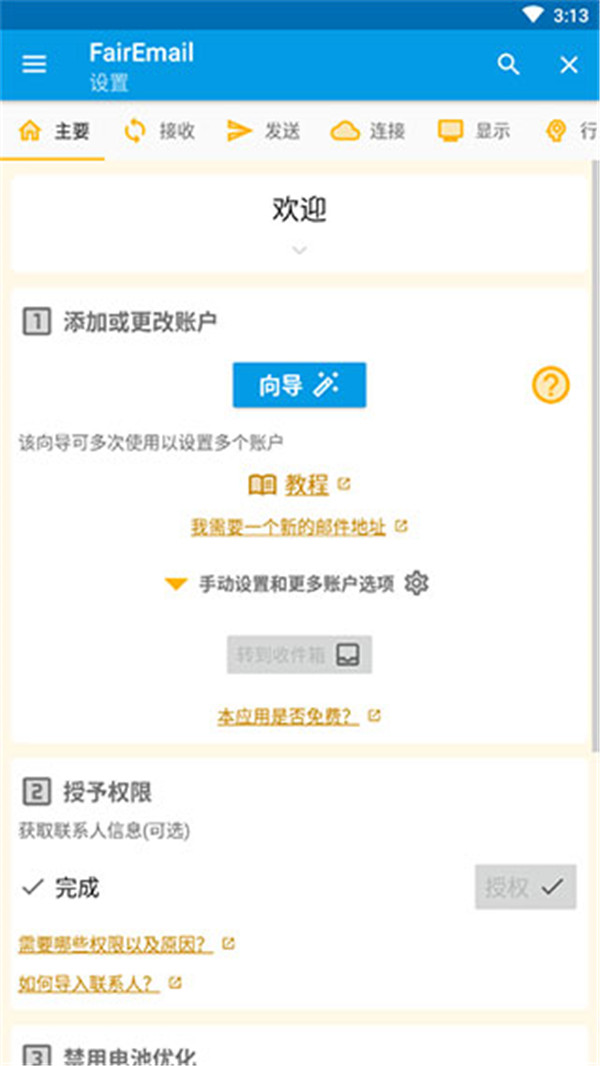Screen dimensions: 600x1066
Task: Switch to the 显示 tab
Action: 474,131
